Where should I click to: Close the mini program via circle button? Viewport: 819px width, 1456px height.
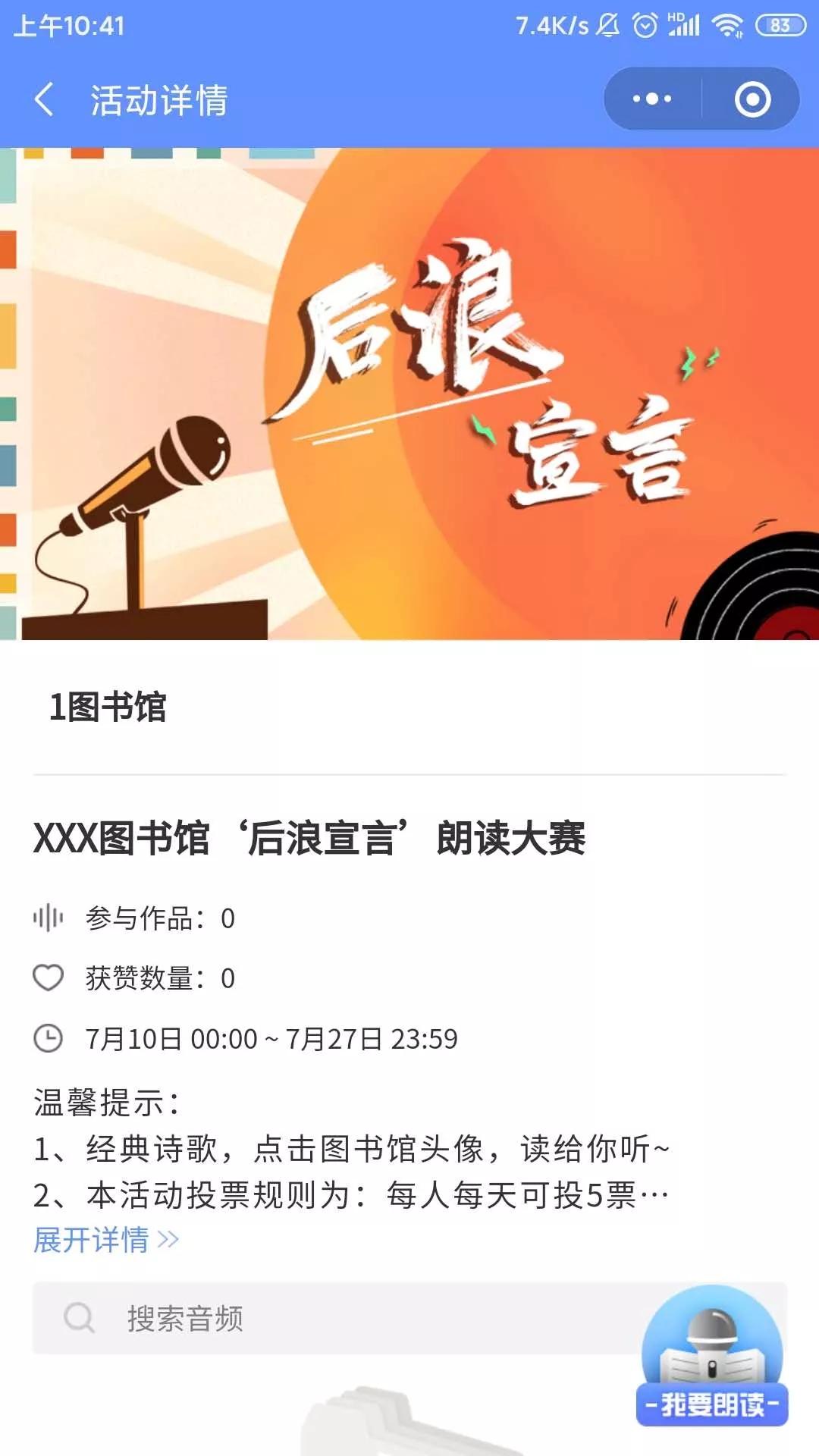(752, 99)
